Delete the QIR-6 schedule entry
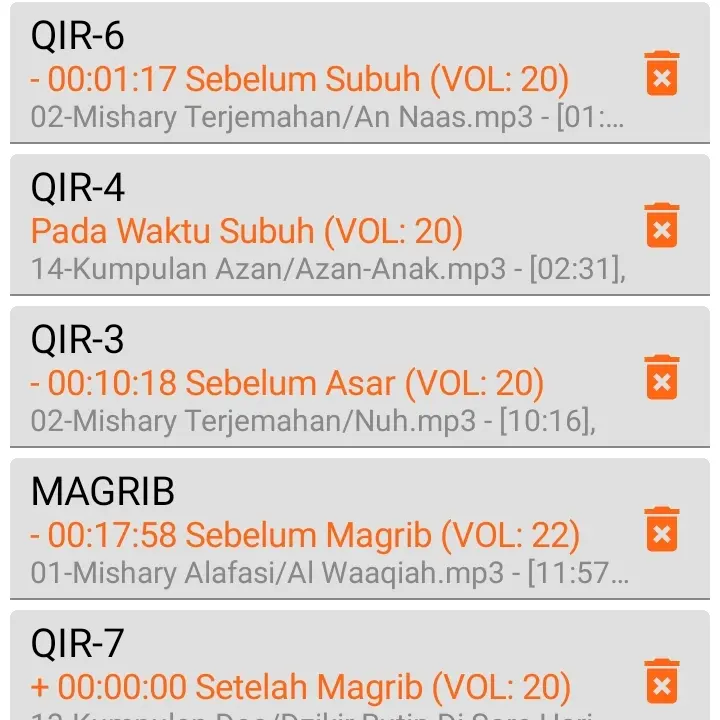 [x=661, y=74]
